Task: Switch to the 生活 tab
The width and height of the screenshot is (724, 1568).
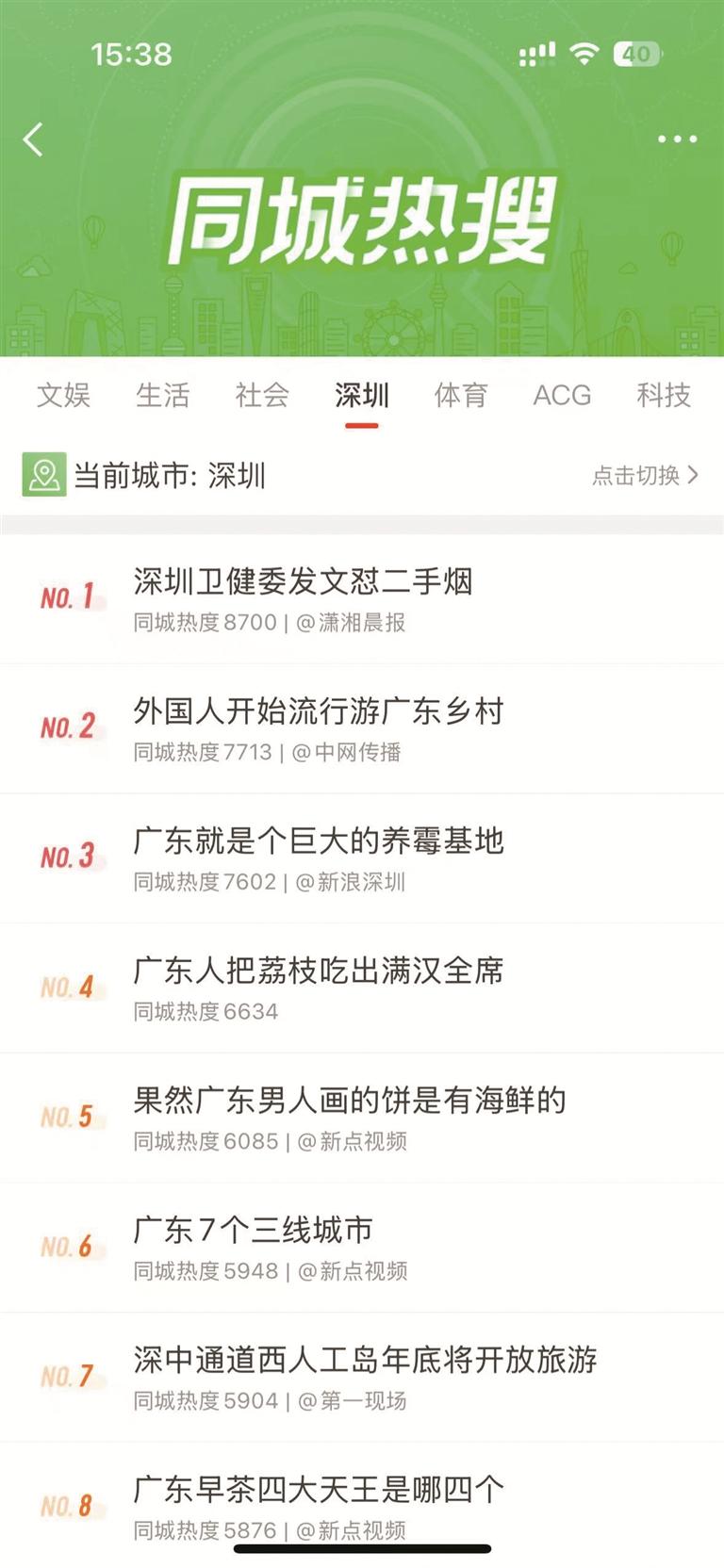Action: click(x=162, y=395)
